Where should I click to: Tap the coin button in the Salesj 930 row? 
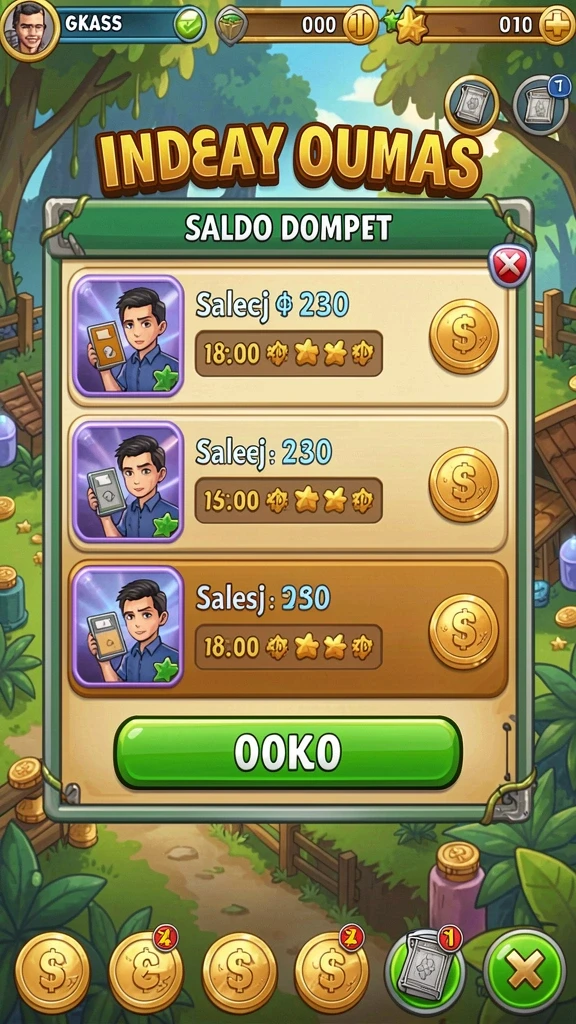pos(464,631)
